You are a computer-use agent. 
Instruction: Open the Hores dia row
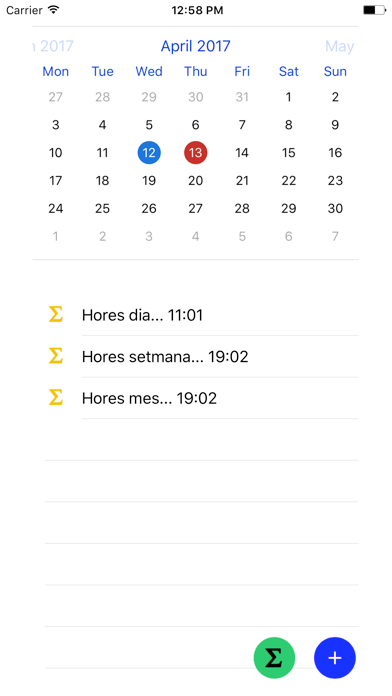202,315
